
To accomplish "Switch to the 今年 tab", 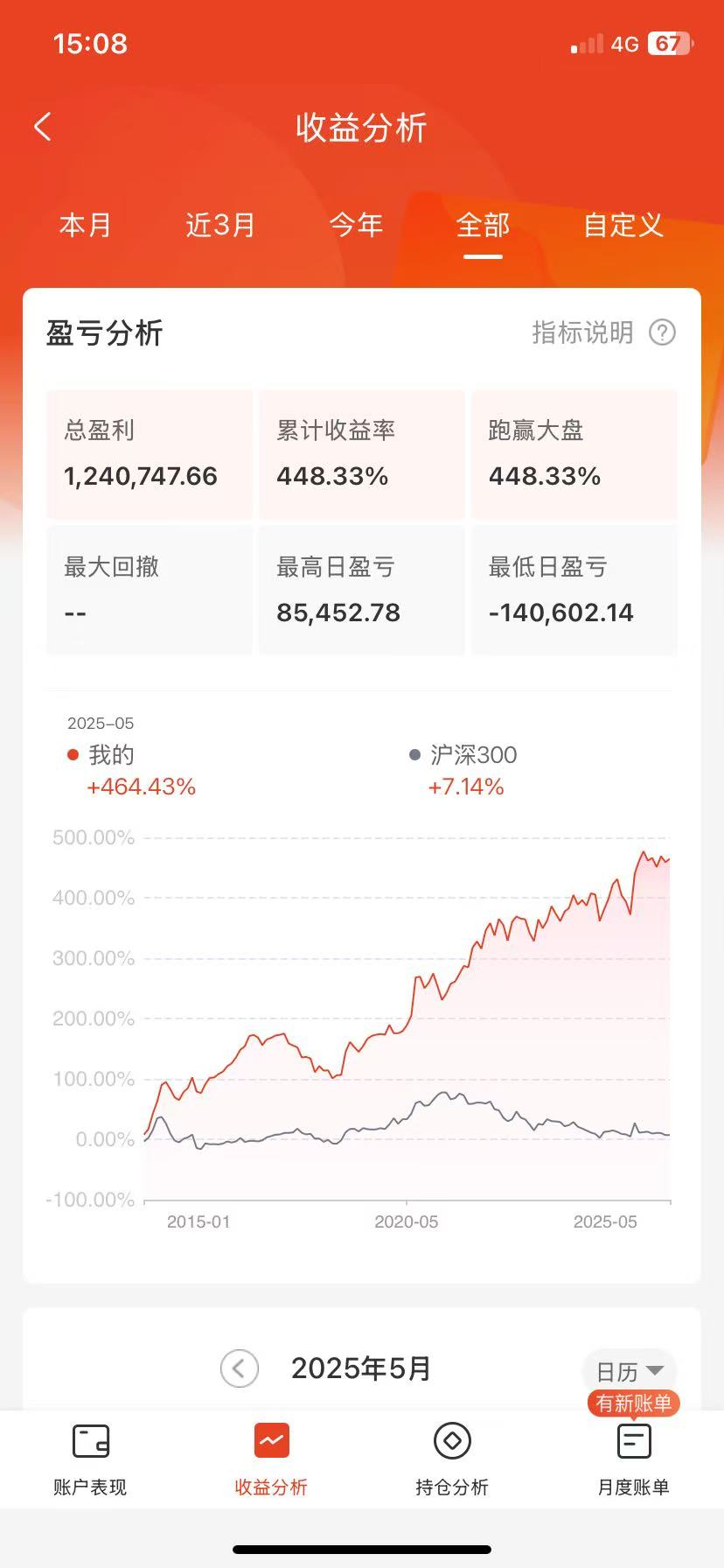I will [x=356, y=225].
